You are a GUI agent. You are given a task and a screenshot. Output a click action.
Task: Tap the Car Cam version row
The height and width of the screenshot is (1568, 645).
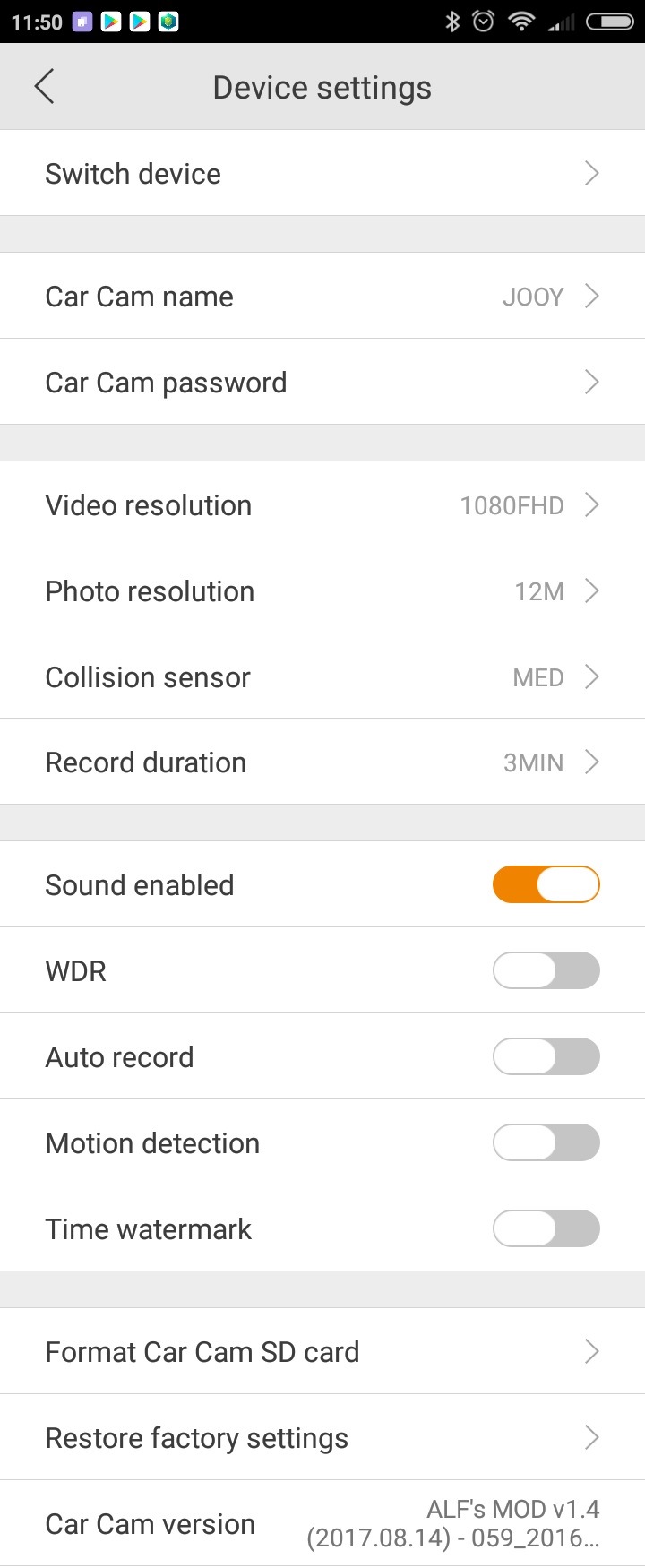[x=322, y=1523]
